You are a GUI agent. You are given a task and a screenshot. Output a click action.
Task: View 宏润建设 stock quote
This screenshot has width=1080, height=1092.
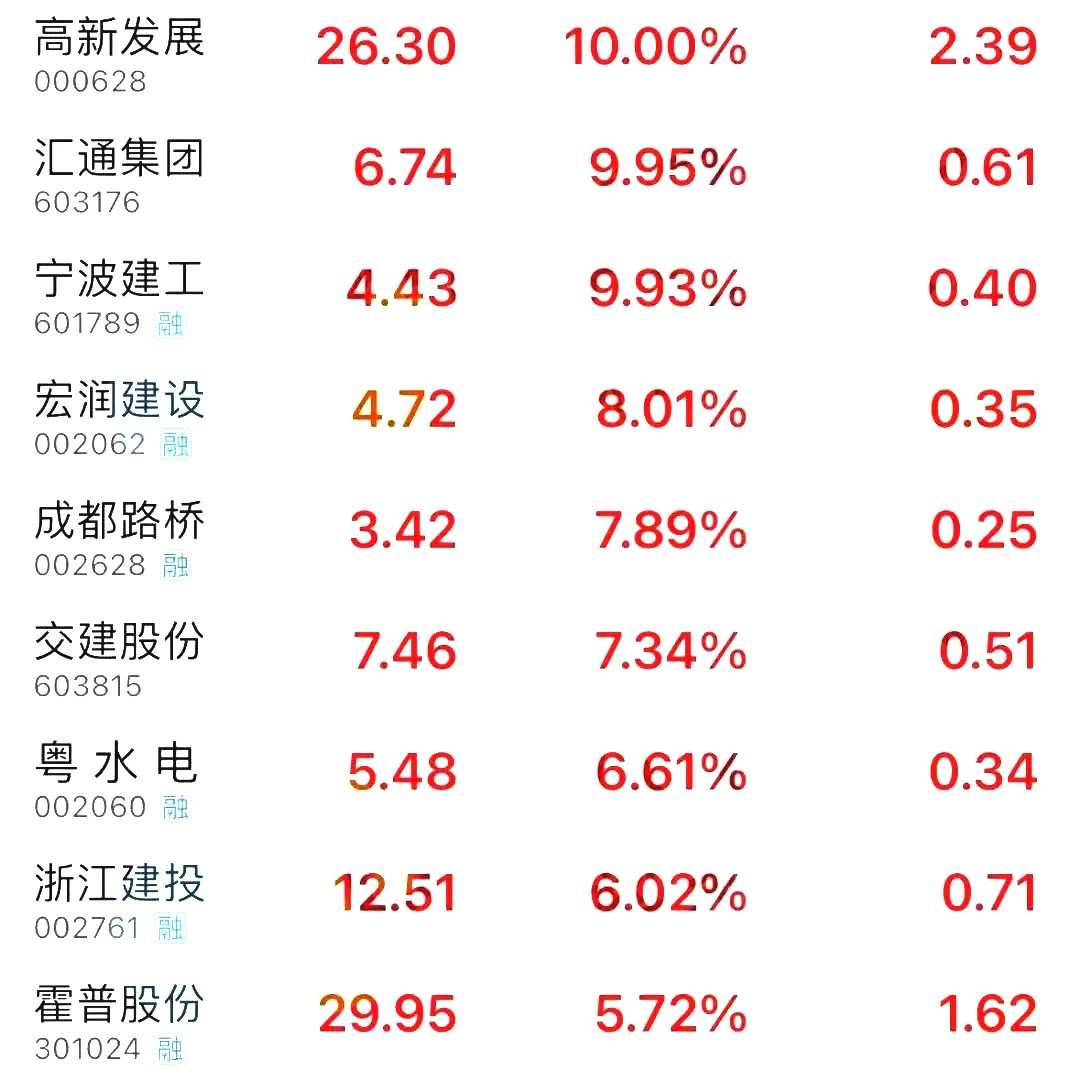coord(120,404)
